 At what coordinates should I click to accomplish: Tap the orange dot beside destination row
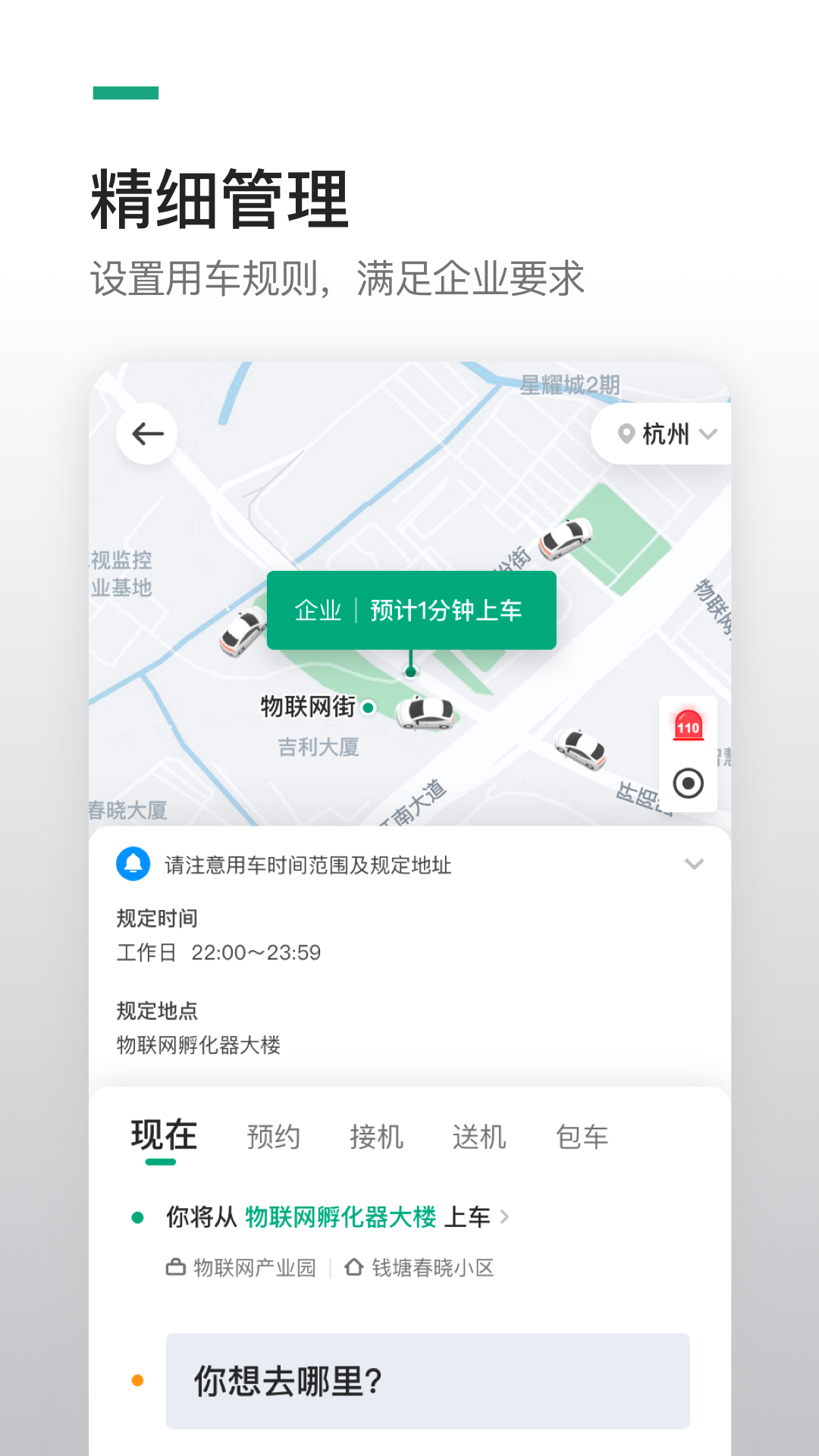point(138,1380)
